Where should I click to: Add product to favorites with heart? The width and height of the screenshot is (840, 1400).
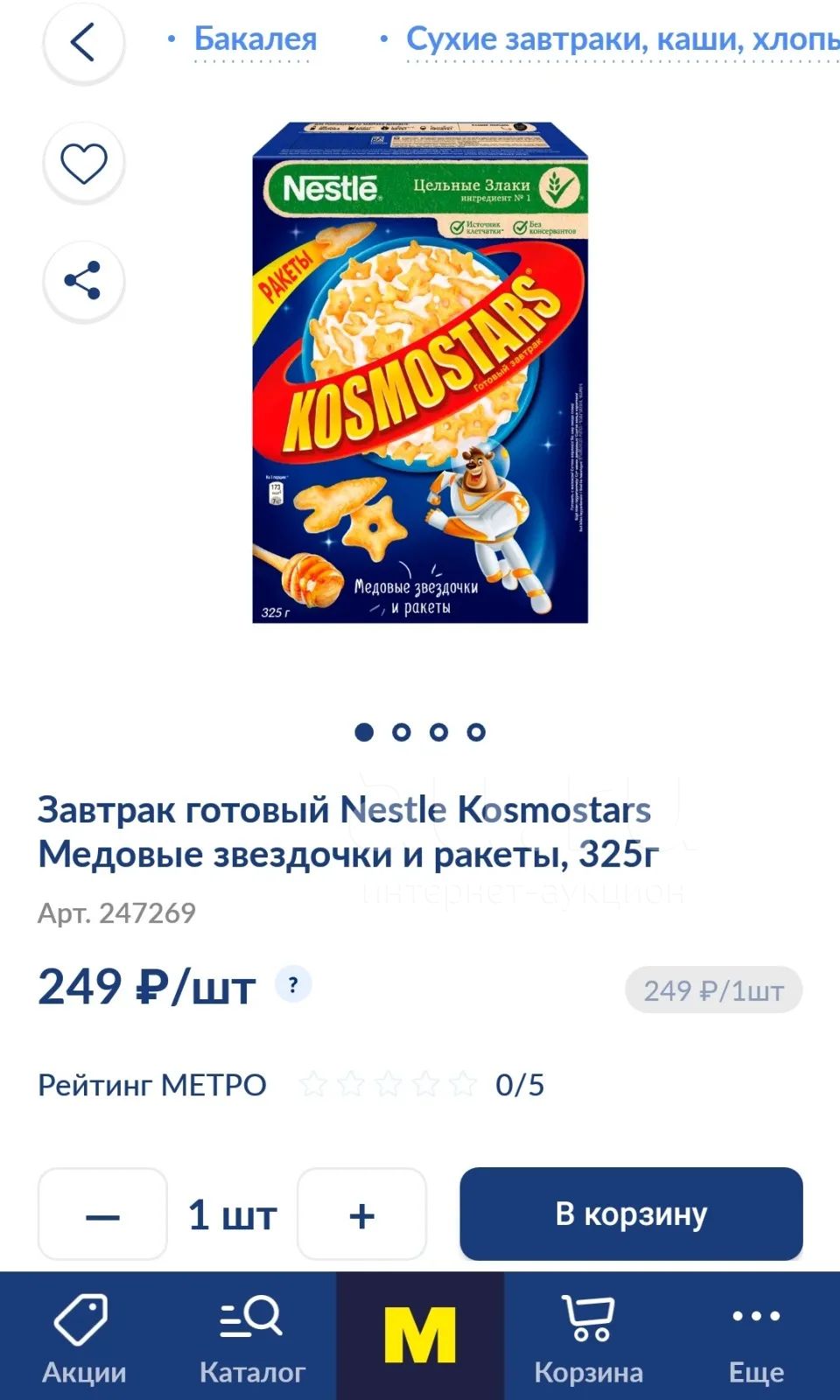click(83, 163)
